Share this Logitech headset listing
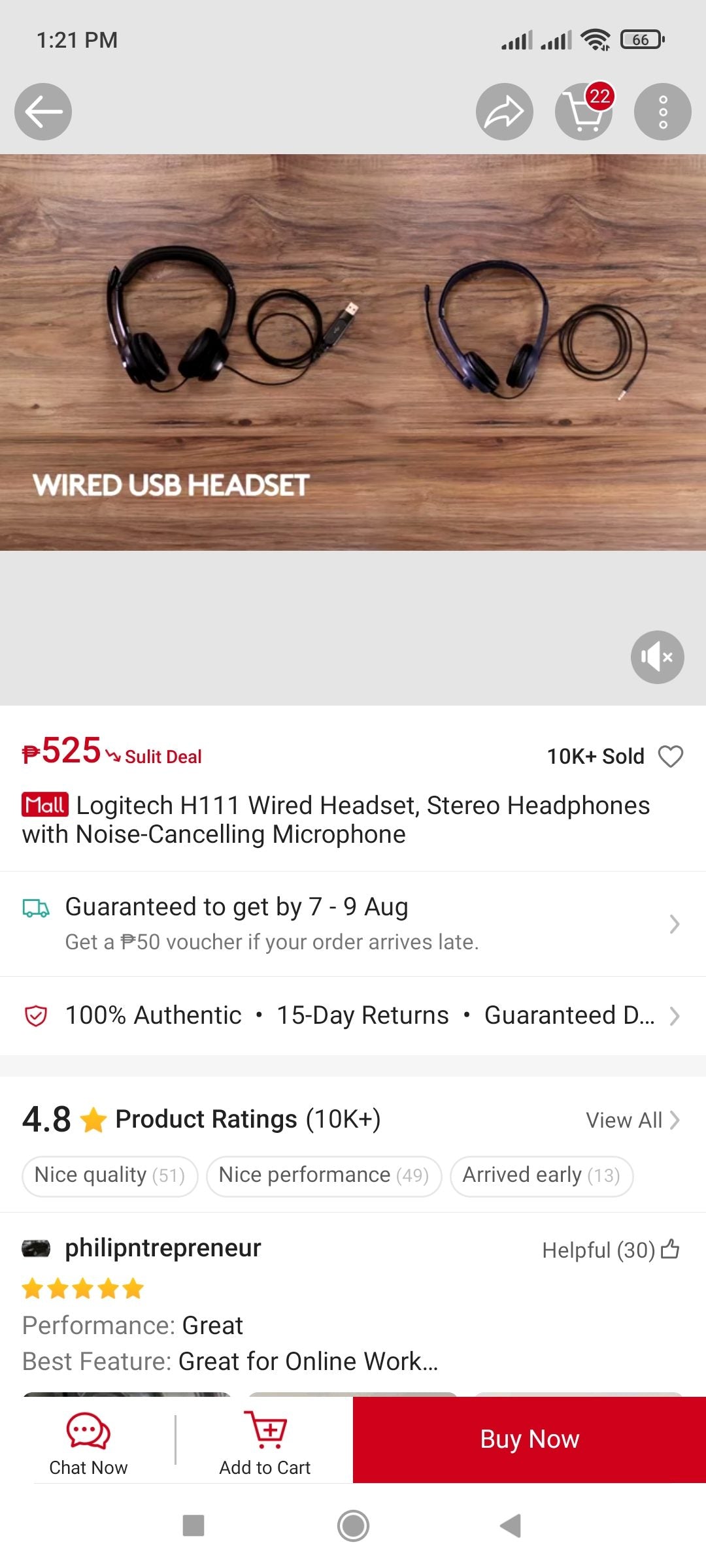Image resolution: width=706 pixels, height=1568 pixels. click(x=504, y=112)
